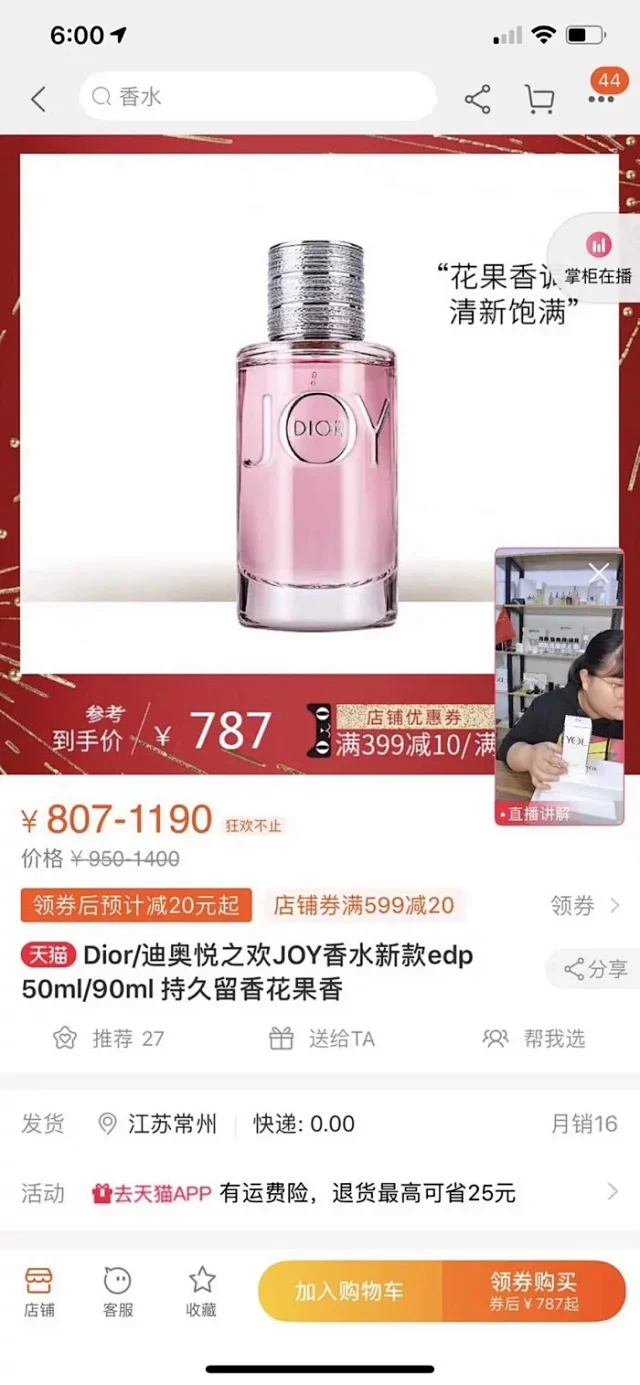Share via the top bar share icon
Screen dimensions: 640x1385
coord(477,98)
